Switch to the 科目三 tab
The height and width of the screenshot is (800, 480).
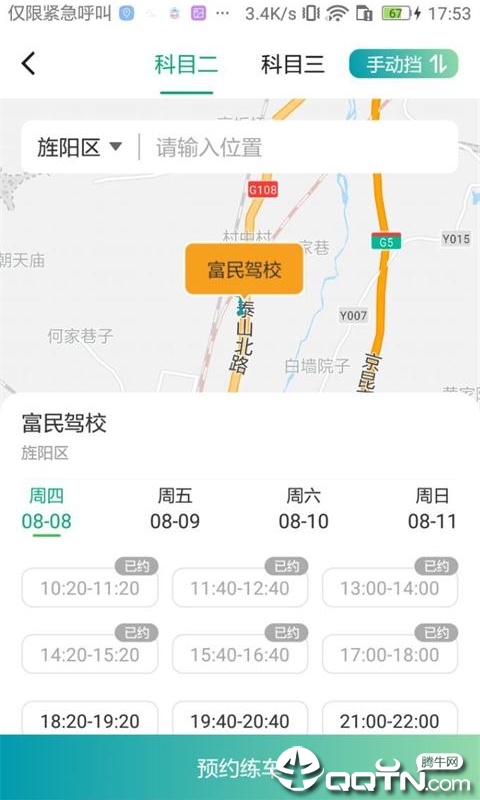[x=292, y=65]
